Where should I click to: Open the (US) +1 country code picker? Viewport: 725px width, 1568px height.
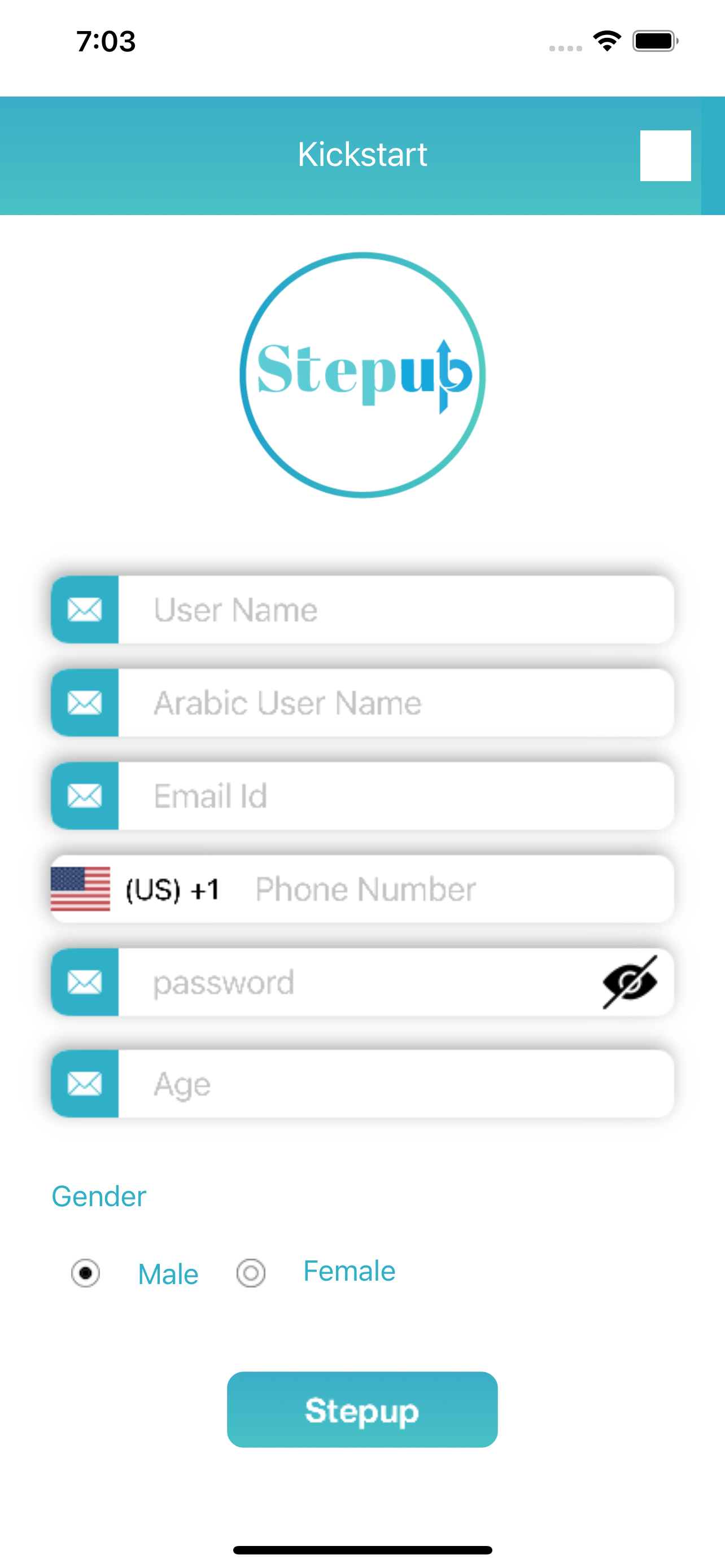point(135,890)
